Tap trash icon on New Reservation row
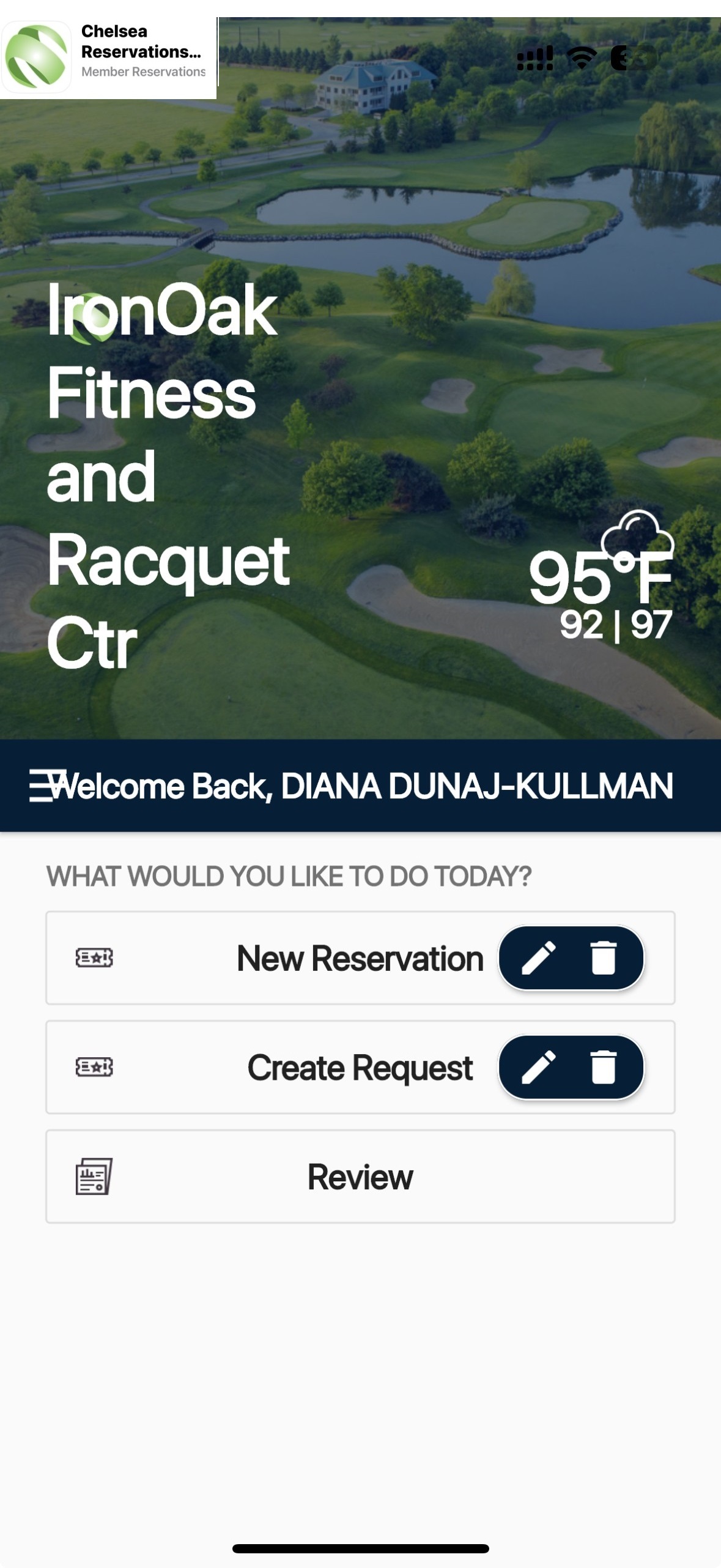This screenshot has width=721, height=1568. (603, 958)
